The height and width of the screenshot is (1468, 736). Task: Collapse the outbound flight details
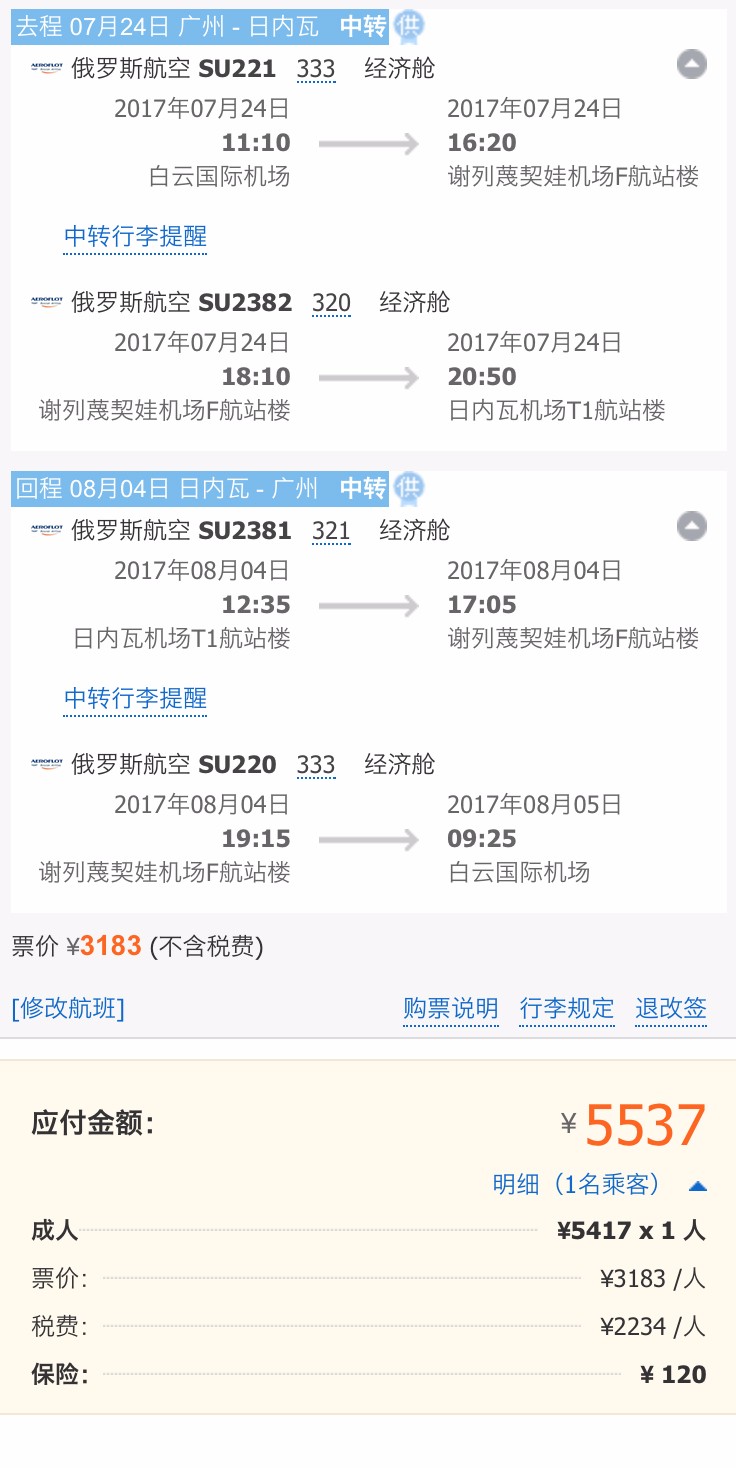point(691,65)
